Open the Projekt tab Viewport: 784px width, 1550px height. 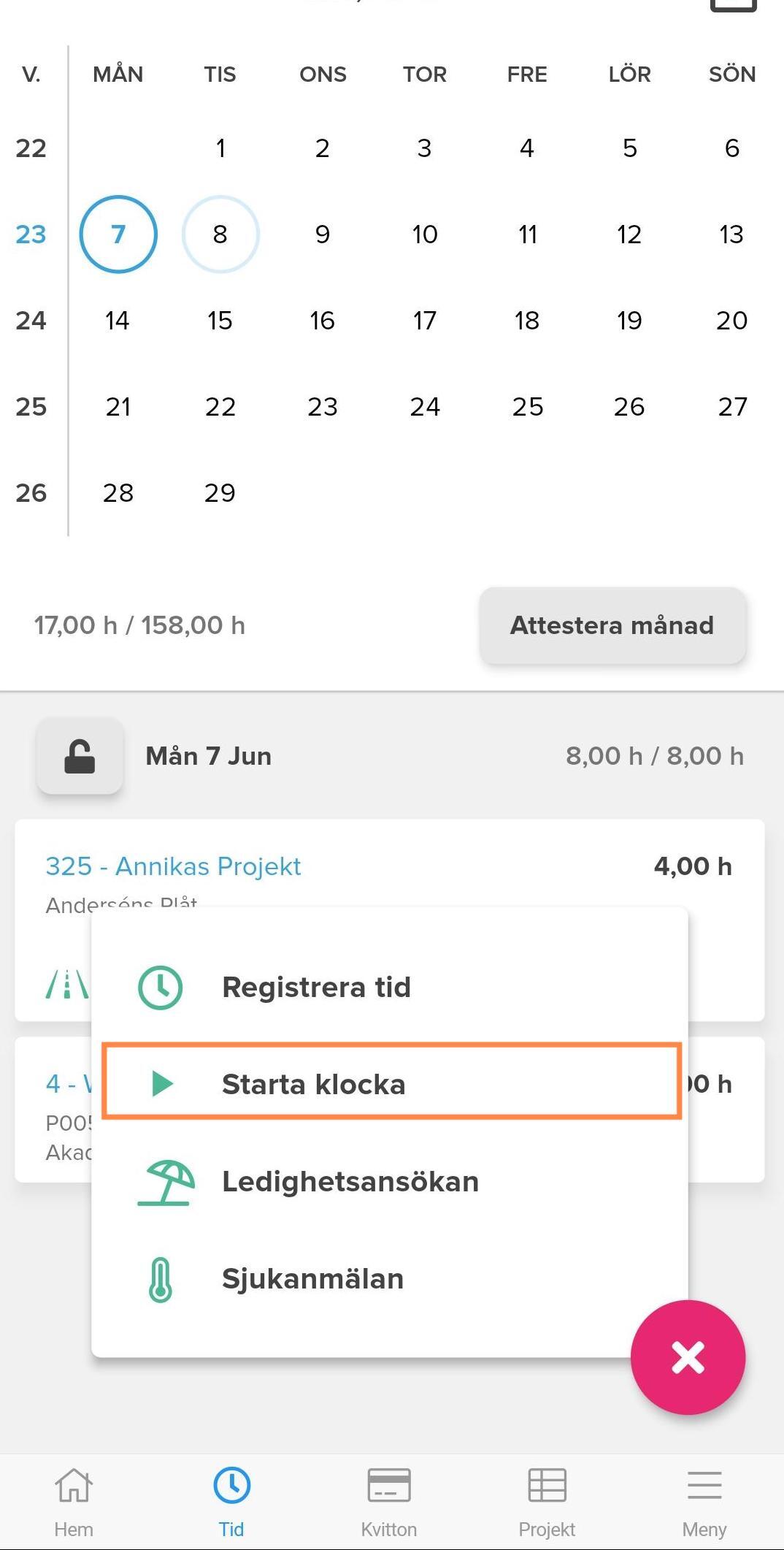[547, 1502]
